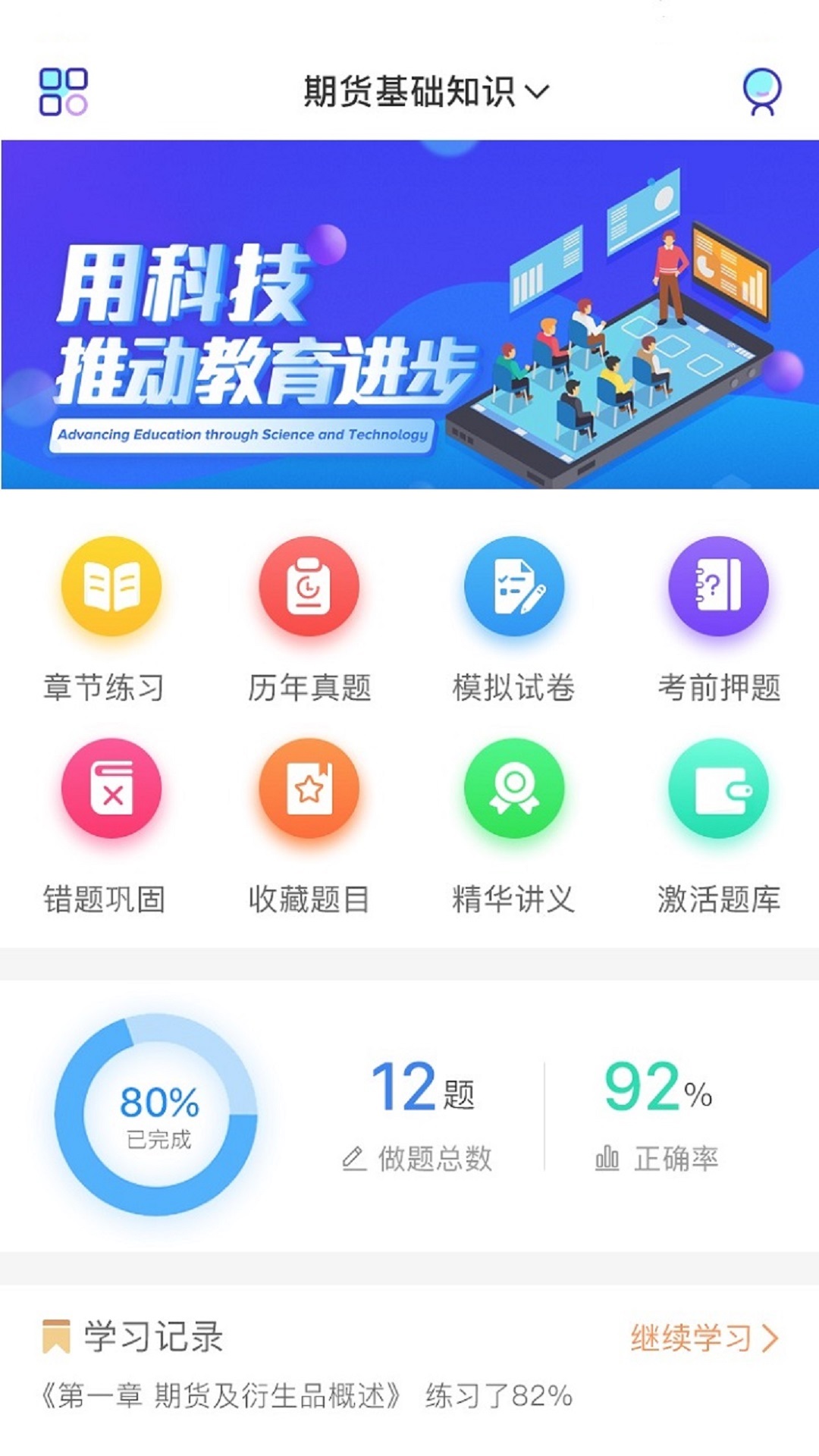Open the grid menu in the top-left corner
819x1456 pixels.
click(x=63, y=91)
